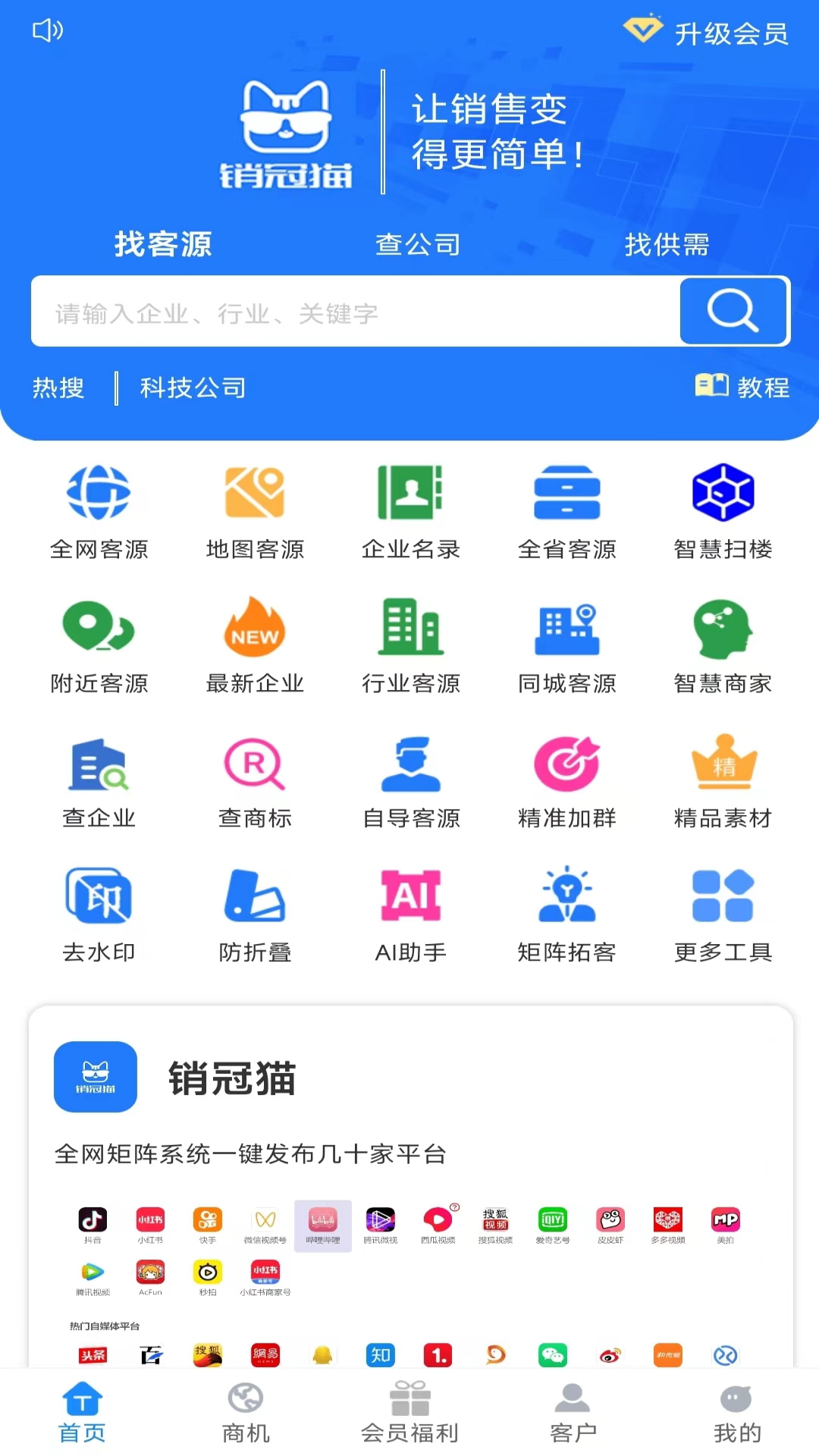This screenshot has height=1456, width=819.
Task: Switch to the 查公司 tab
Action: (x=418, y=245)
